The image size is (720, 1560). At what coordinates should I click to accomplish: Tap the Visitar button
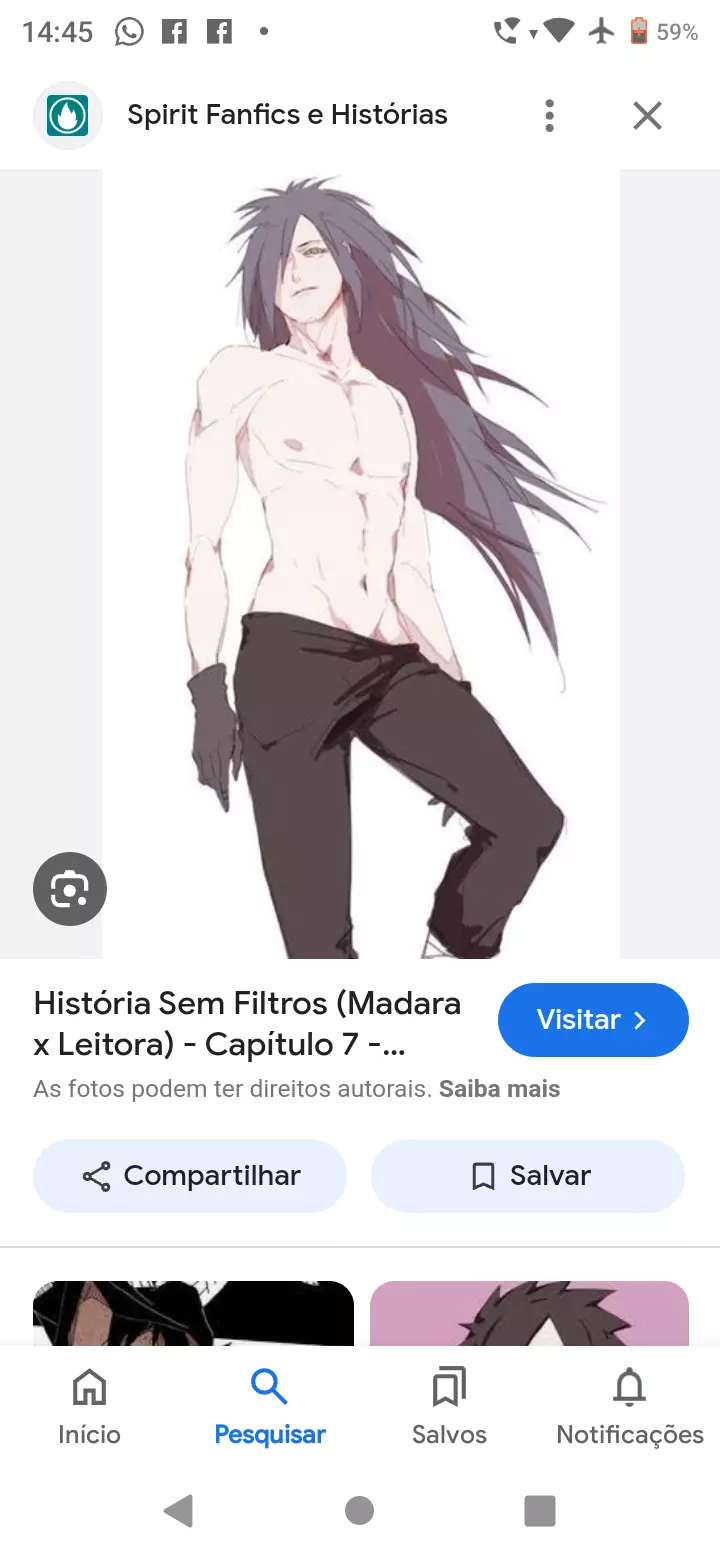(593, 1020)
